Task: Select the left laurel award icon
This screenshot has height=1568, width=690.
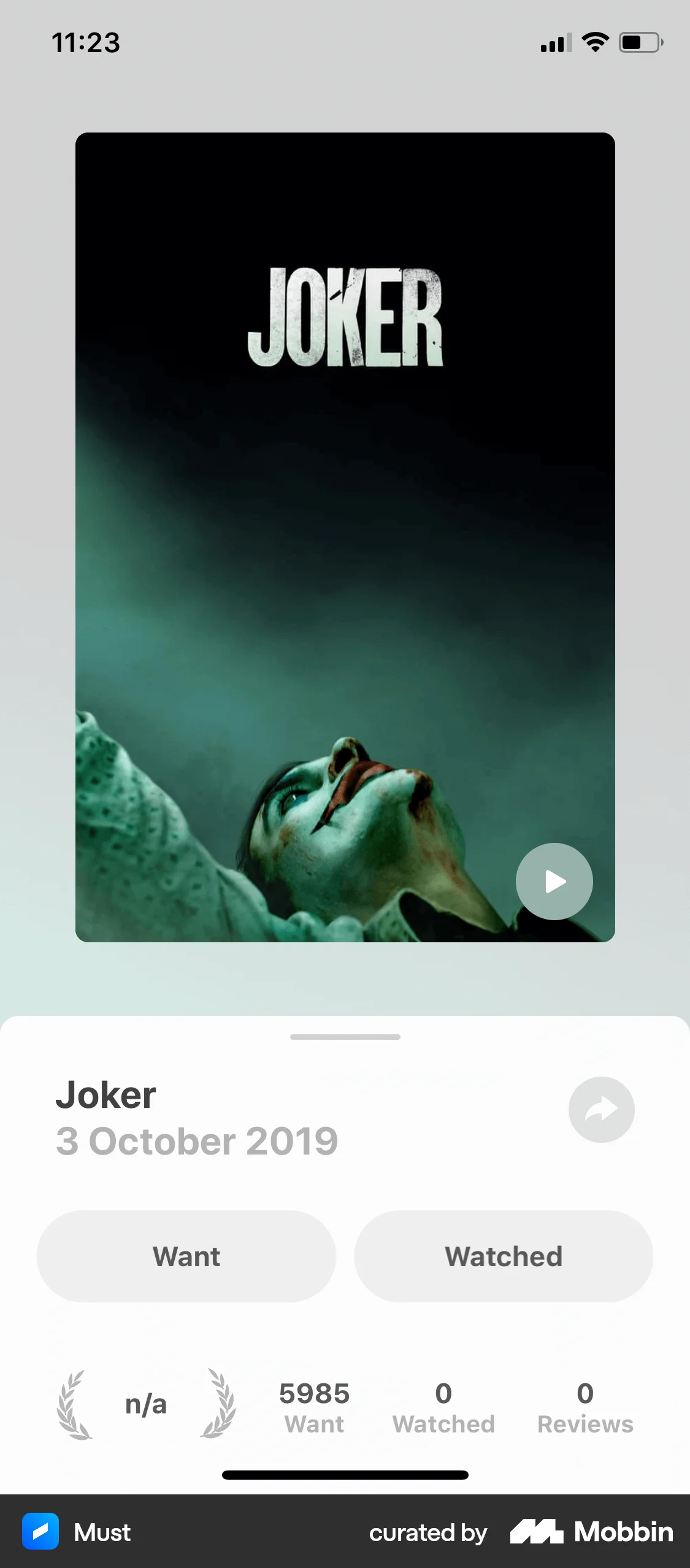Action: (x=74, y=1403)
